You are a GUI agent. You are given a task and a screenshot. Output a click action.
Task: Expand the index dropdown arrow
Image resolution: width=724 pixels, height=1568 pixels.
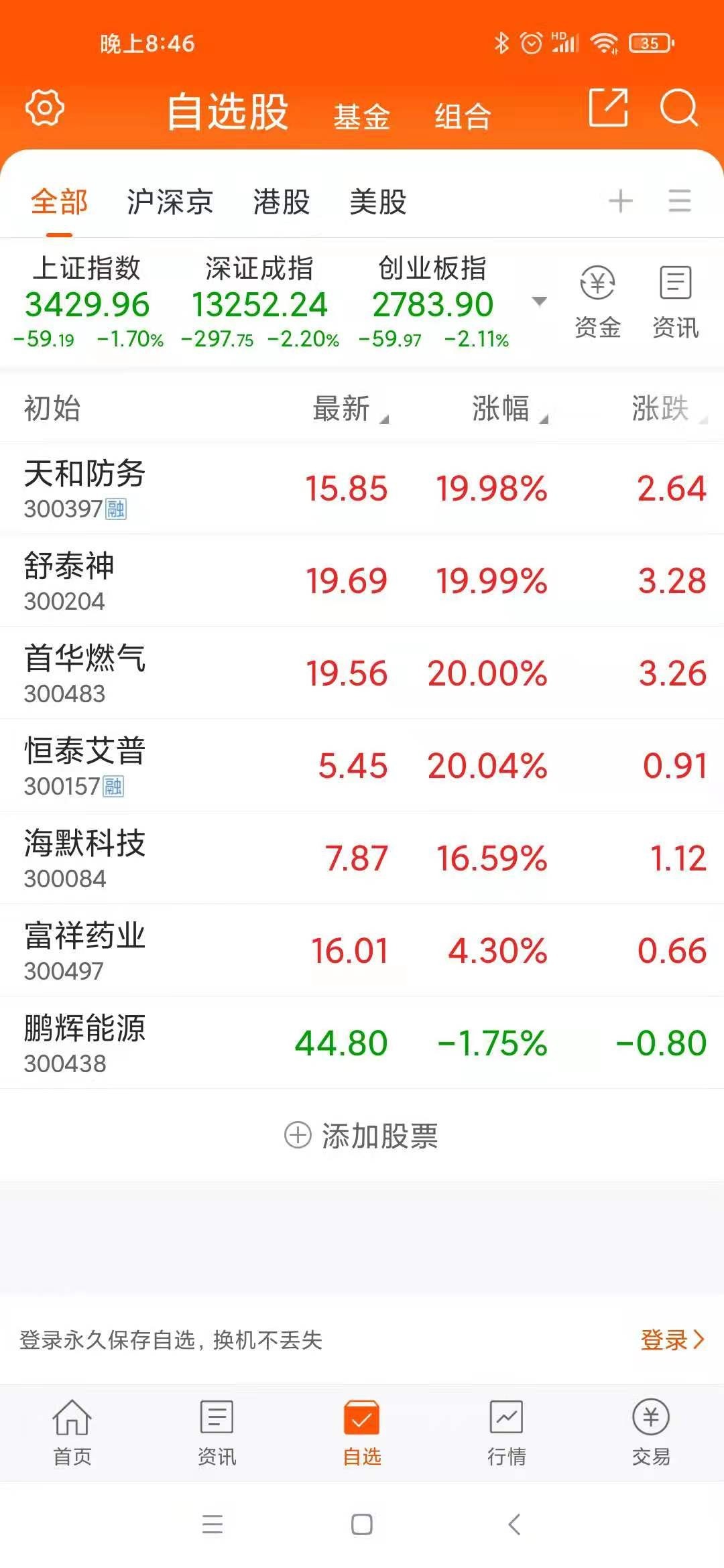(539, 301)
